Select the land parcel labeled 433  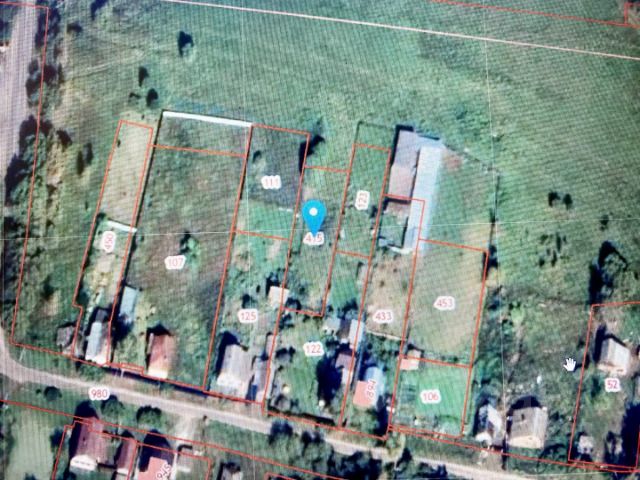pos(383,315)
